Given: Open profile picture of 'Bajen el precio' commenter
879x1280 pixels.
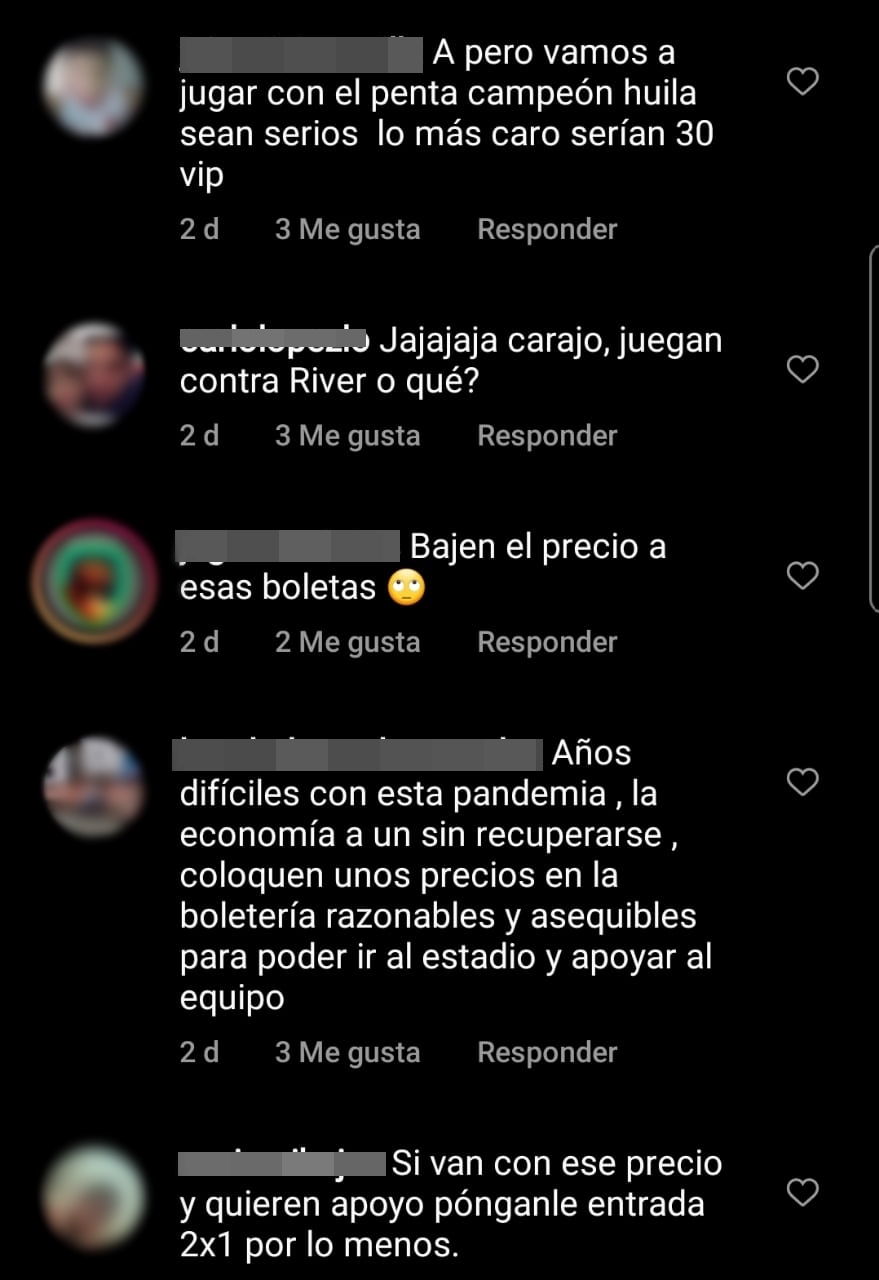Looking at the screenshot, I should (x=95, y=581).
